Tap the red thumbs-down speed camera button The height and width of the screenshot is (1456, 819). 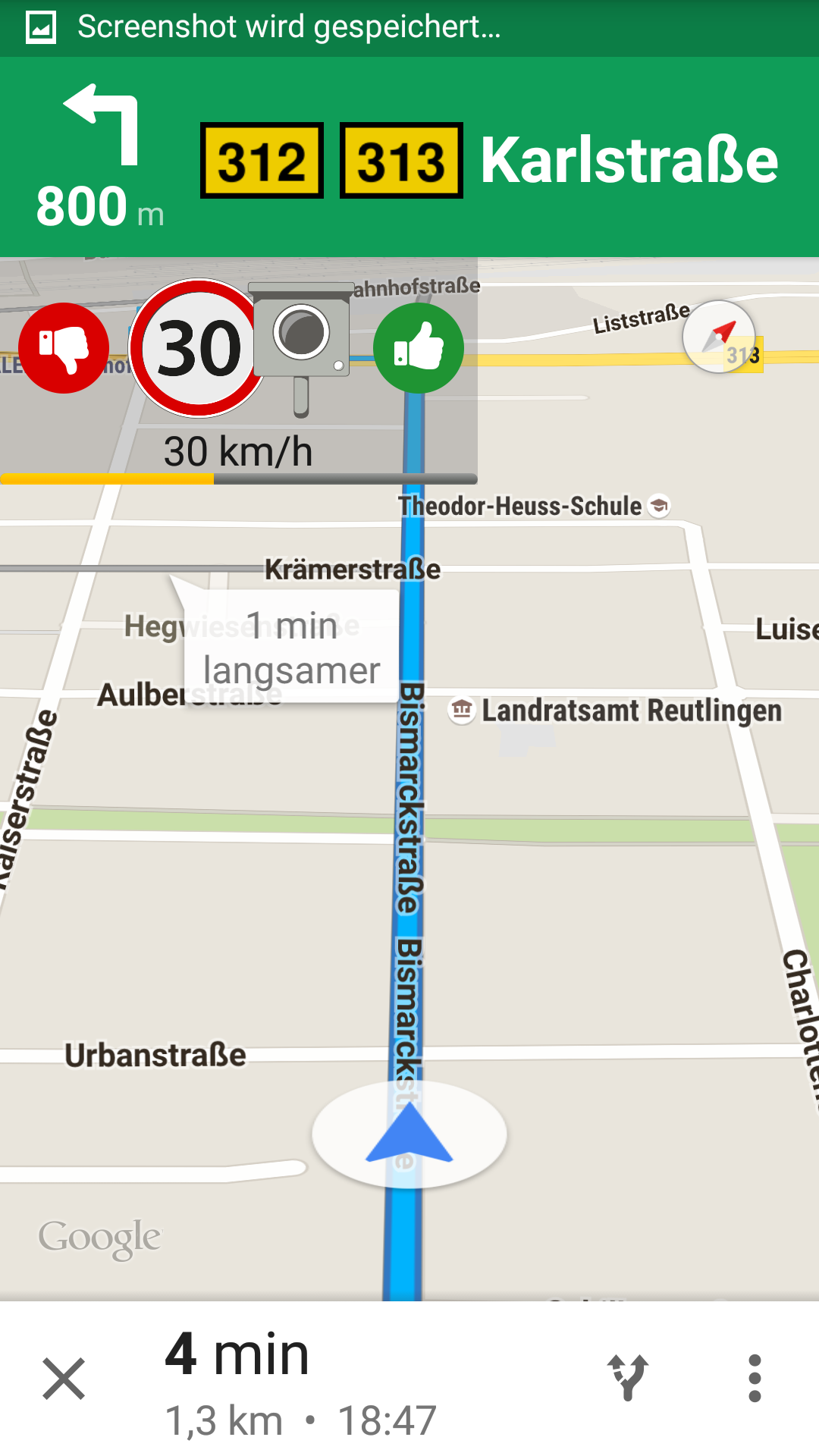point(64,348)
